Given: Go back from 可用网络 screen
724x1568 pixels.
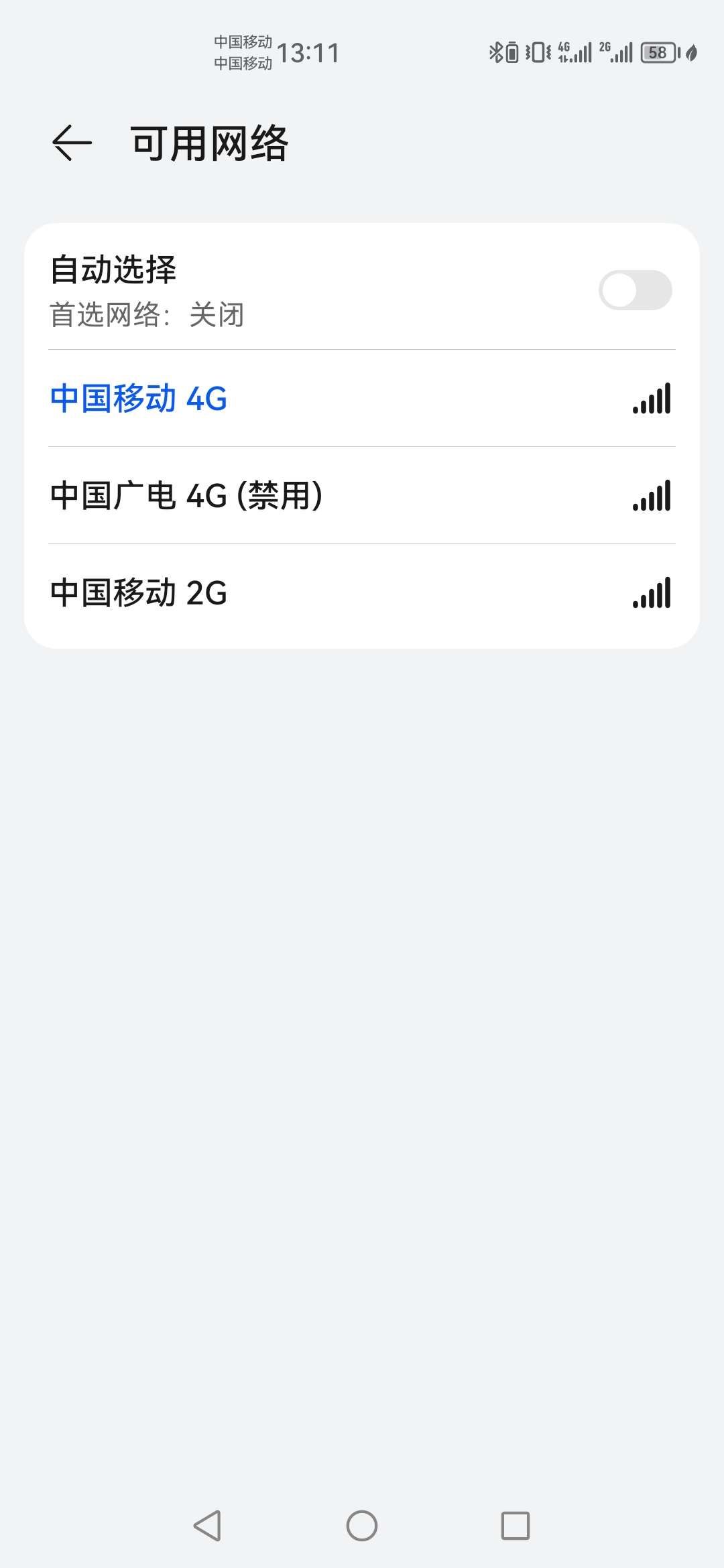Looking at the screenshot, I should (x=72, y=143).
